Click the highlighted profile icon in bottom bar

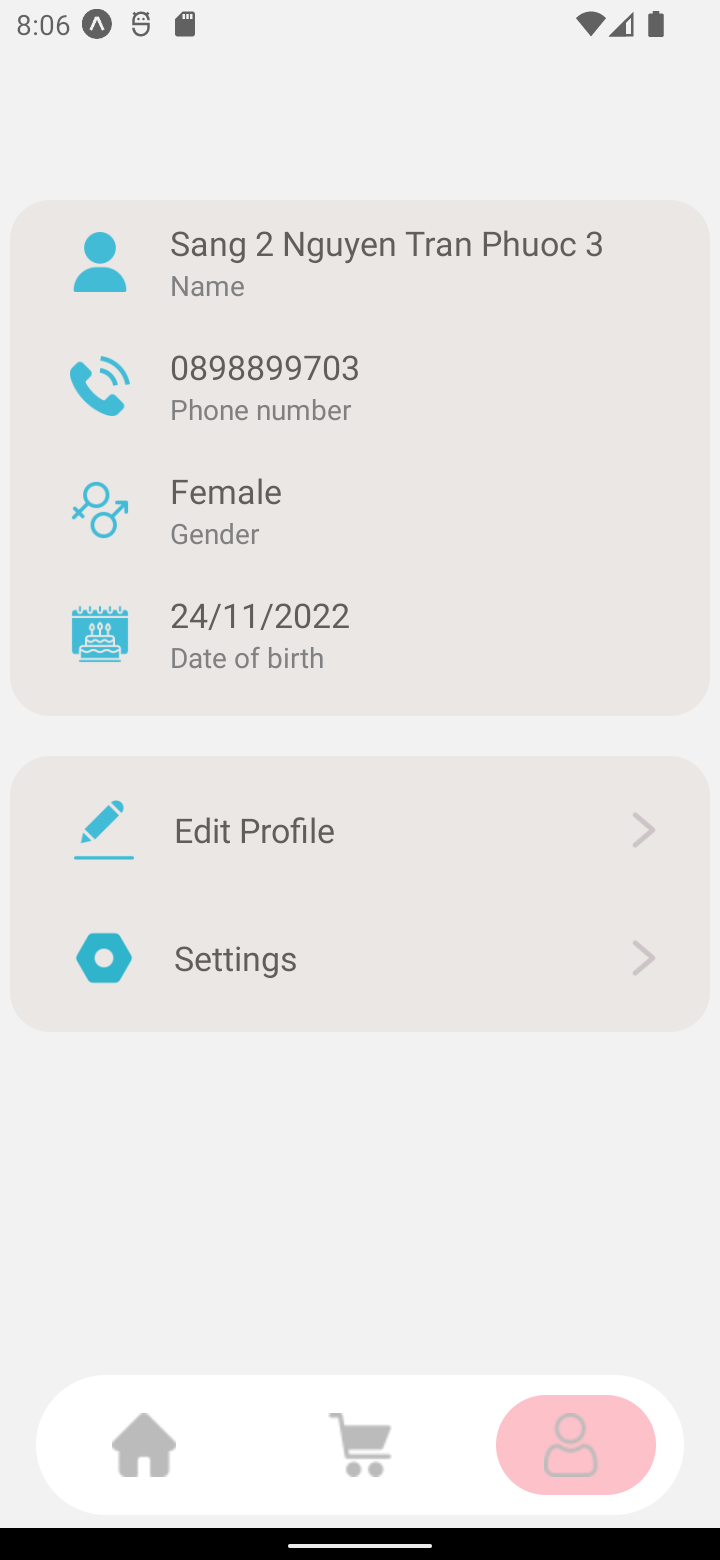pyautogui.click(x=575, y=1444)
